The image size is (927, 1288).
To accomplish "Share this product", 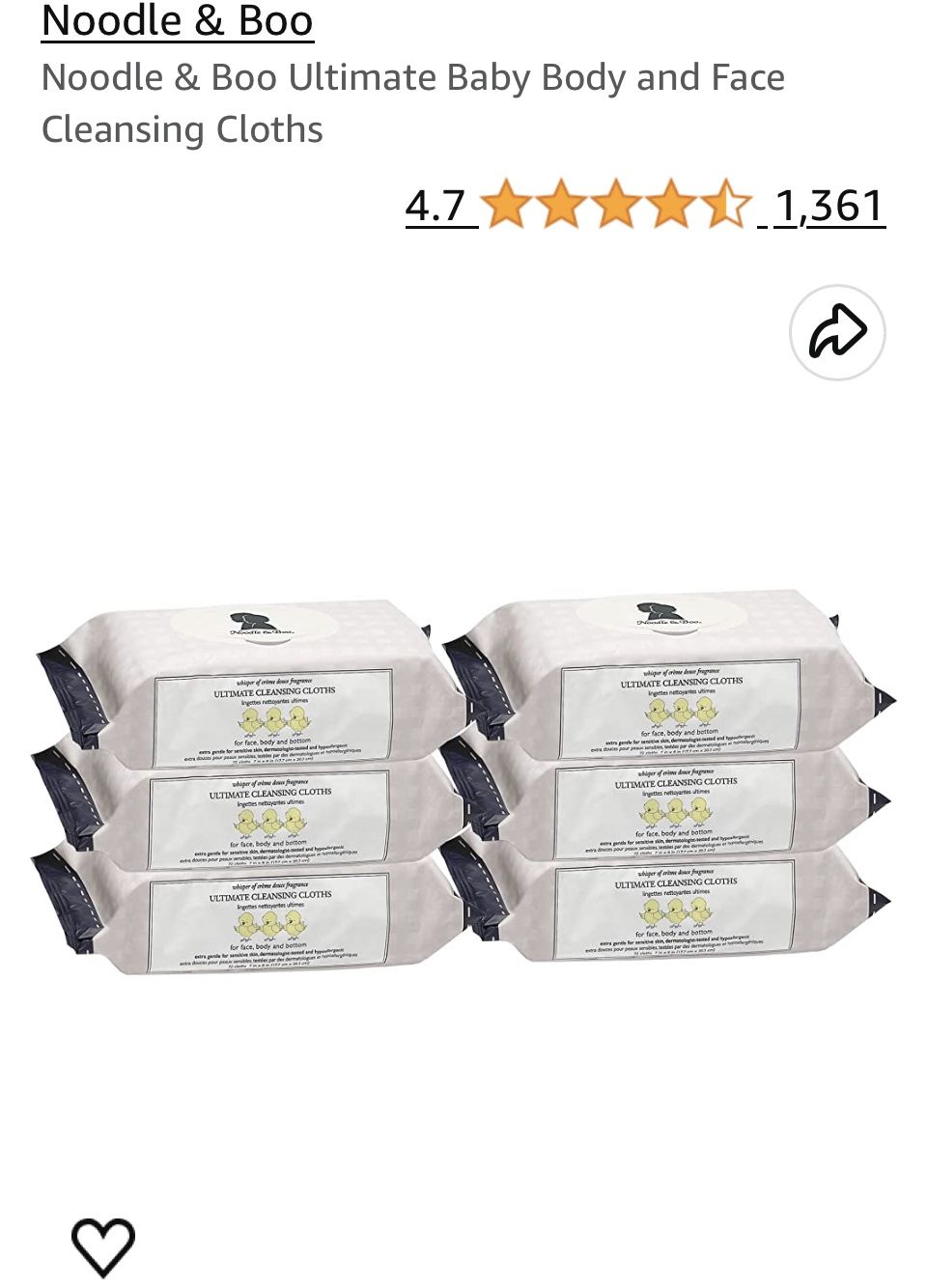I will 836,332.
